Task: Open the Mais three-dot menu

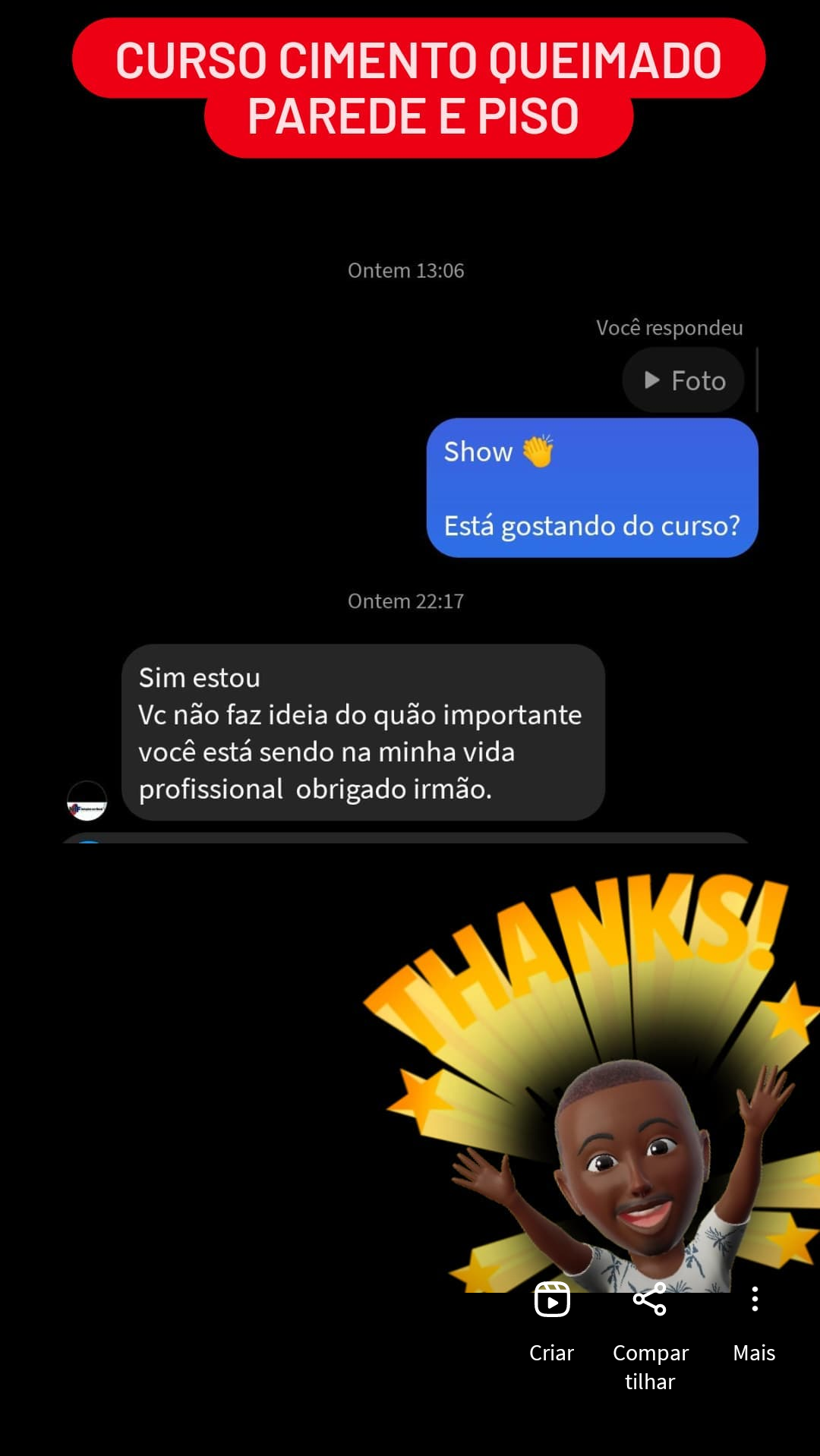Action: tap(754, 1300)
